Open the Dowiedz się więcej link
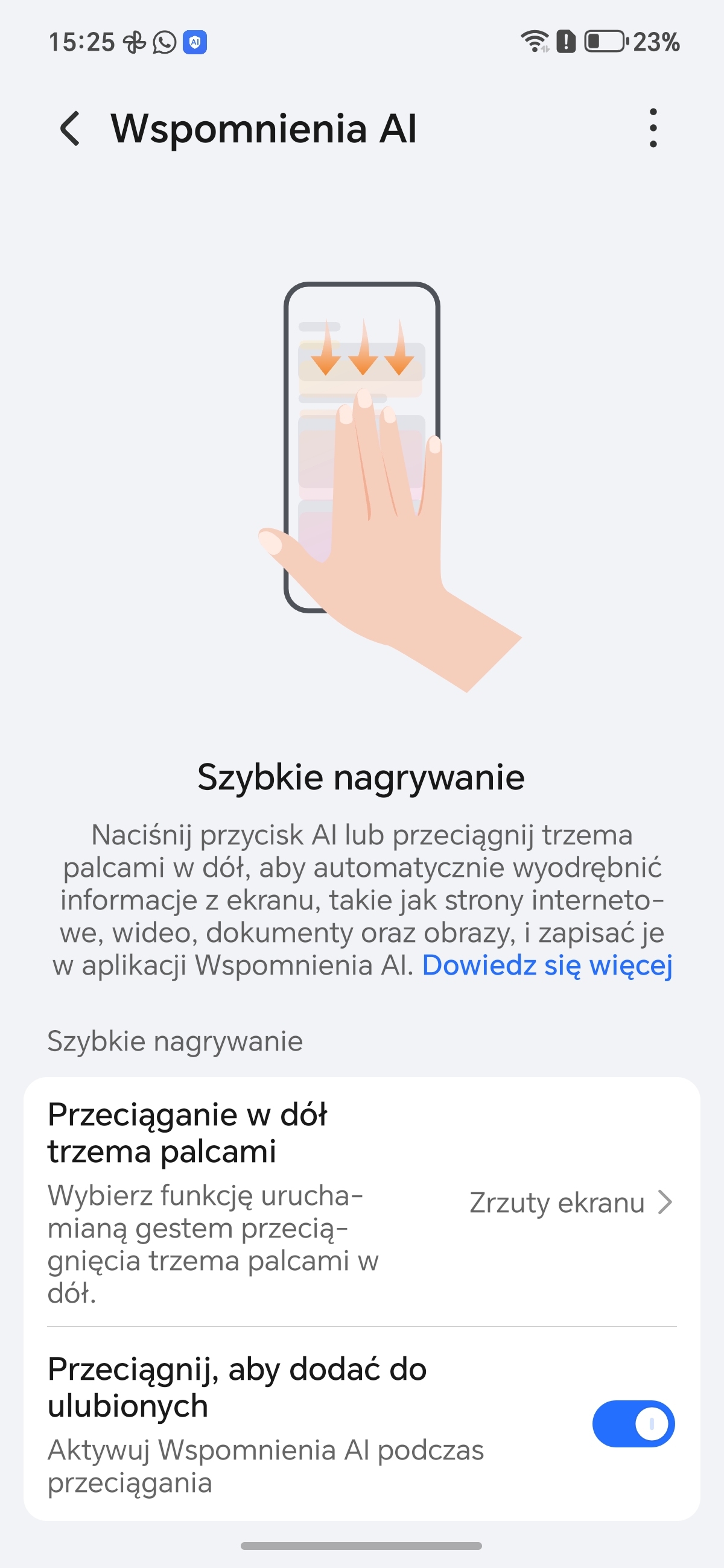 547,966
